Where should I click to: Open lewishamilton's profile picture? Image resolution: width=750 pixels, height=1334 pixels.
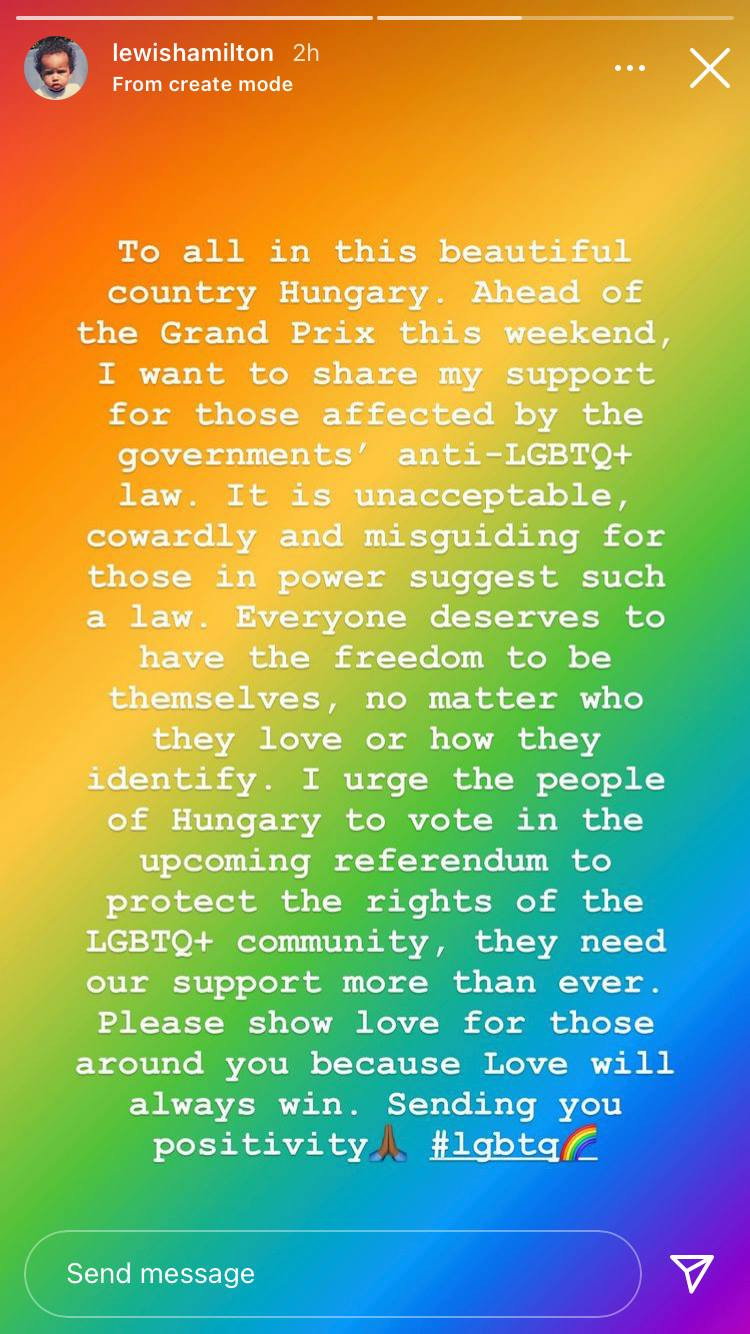pyautogui.click(x=56, y=68)
